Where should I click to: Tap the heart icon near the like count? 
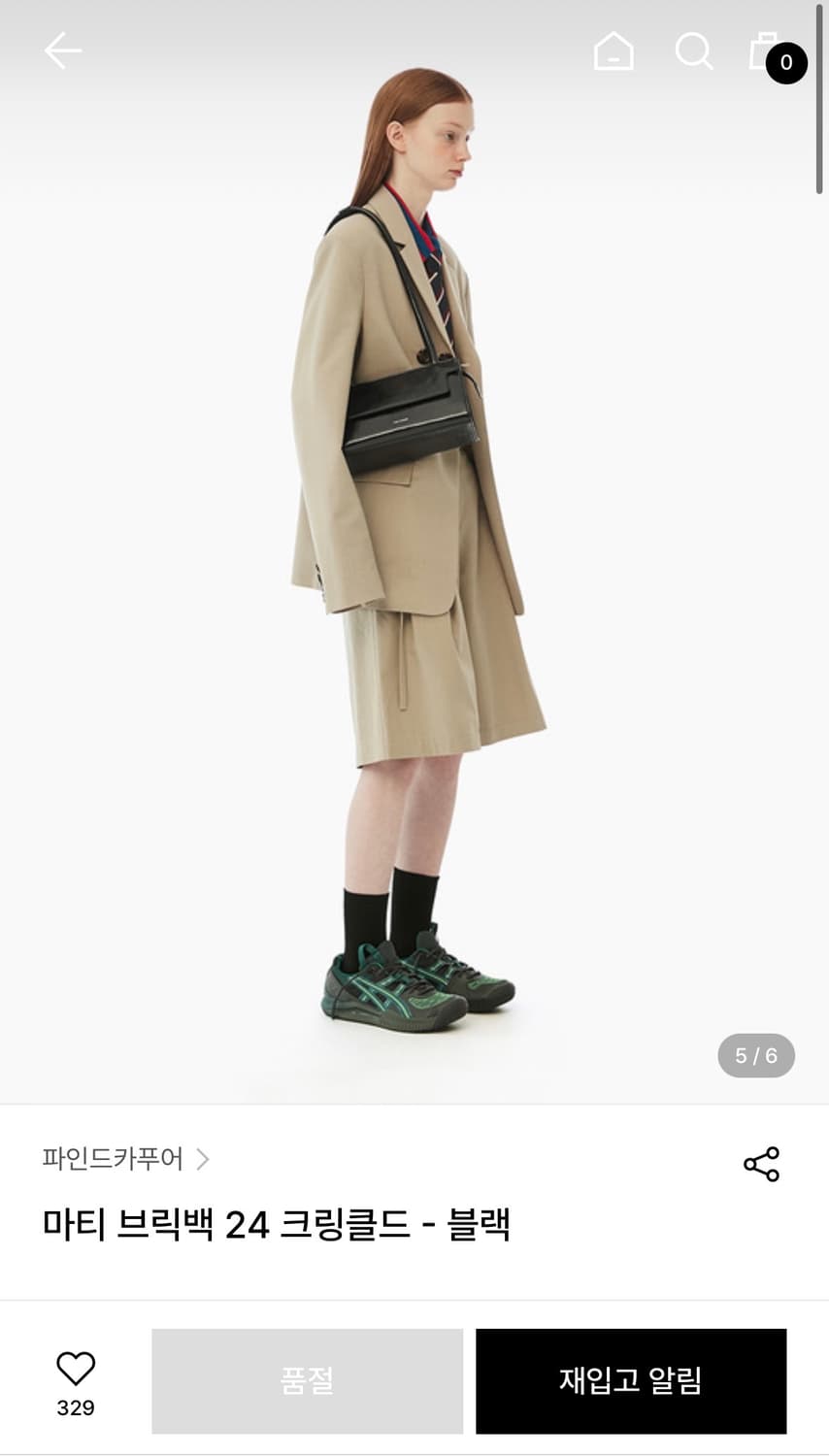76,1368
